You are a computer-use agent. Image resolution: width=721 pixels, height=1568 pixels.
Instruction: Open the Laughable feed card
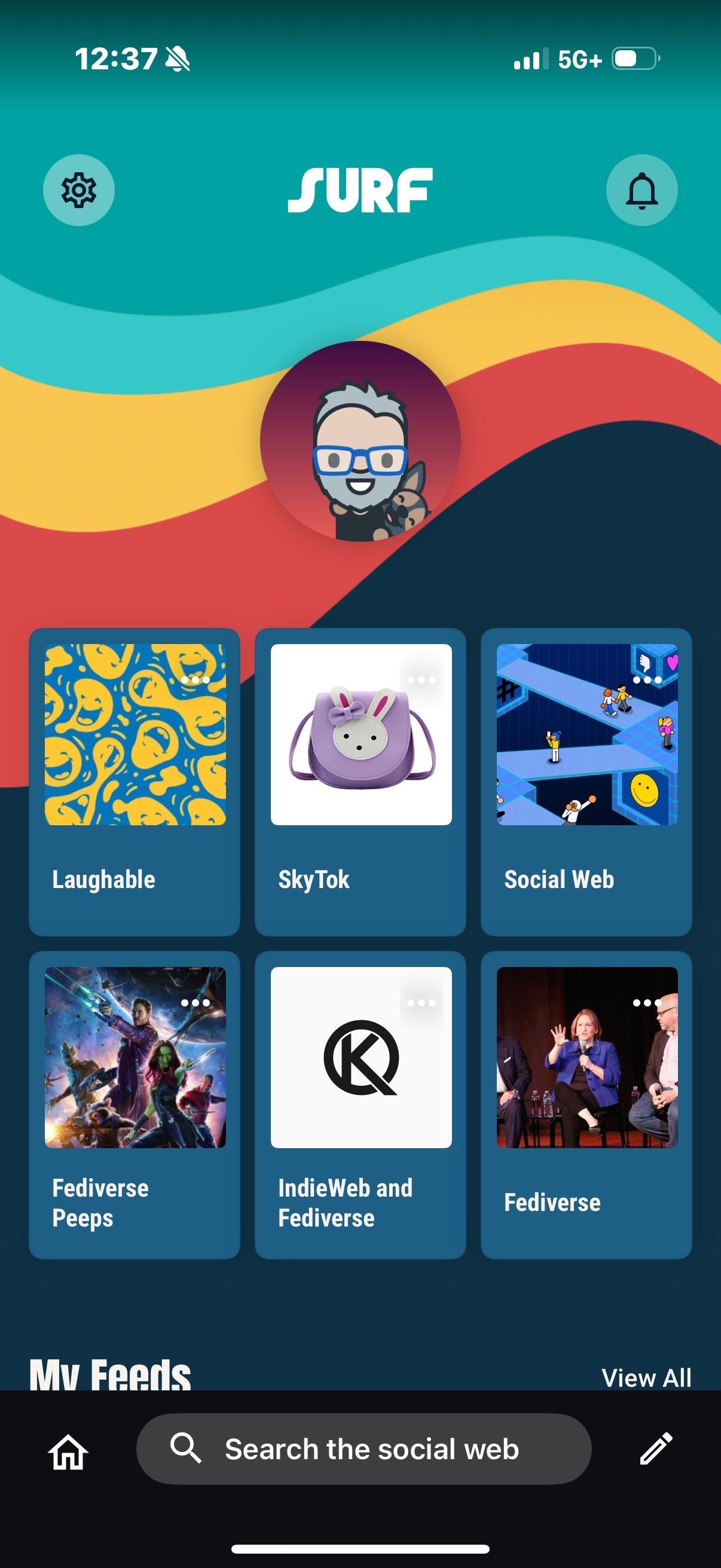[135, 782]
